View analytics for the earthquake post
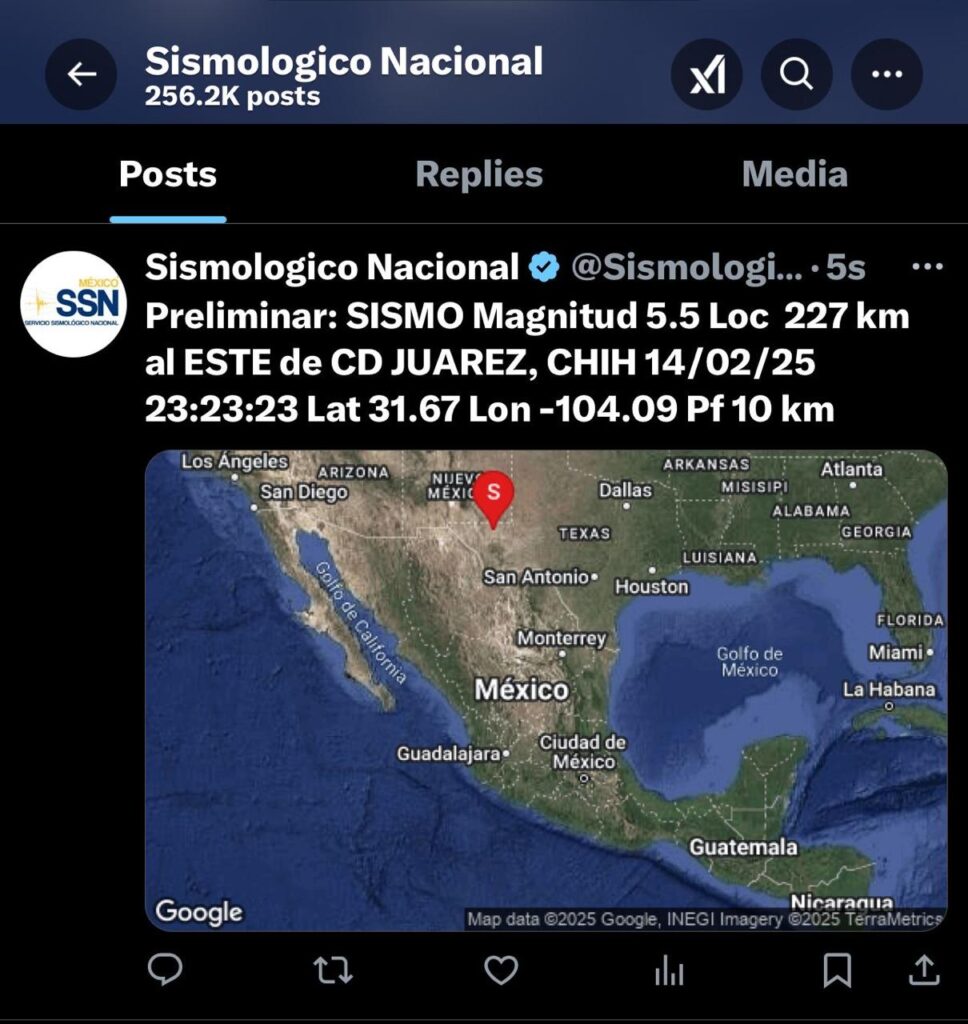This screenshot has width=968, height=1024. point(669,969)
